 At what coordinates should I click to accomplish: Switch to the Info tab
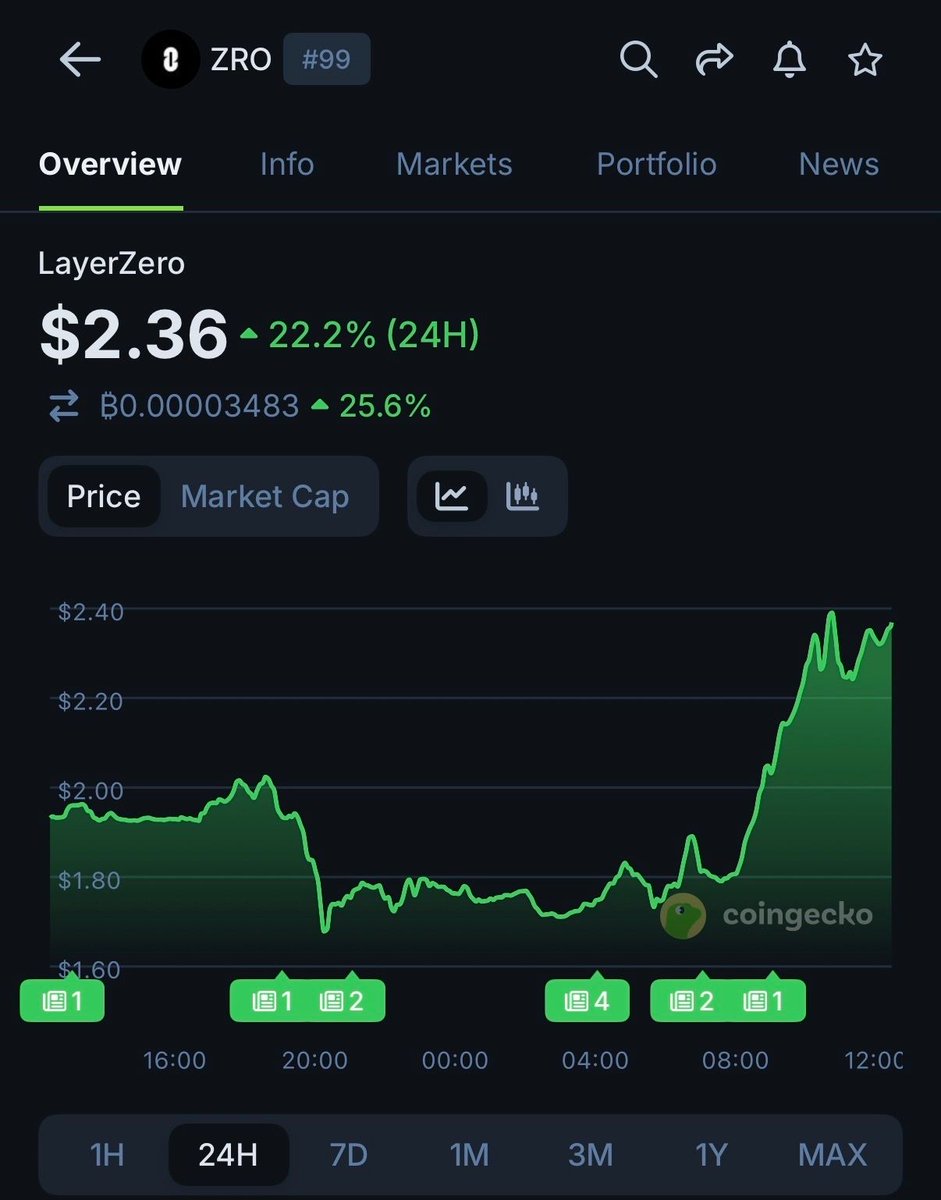286,164
